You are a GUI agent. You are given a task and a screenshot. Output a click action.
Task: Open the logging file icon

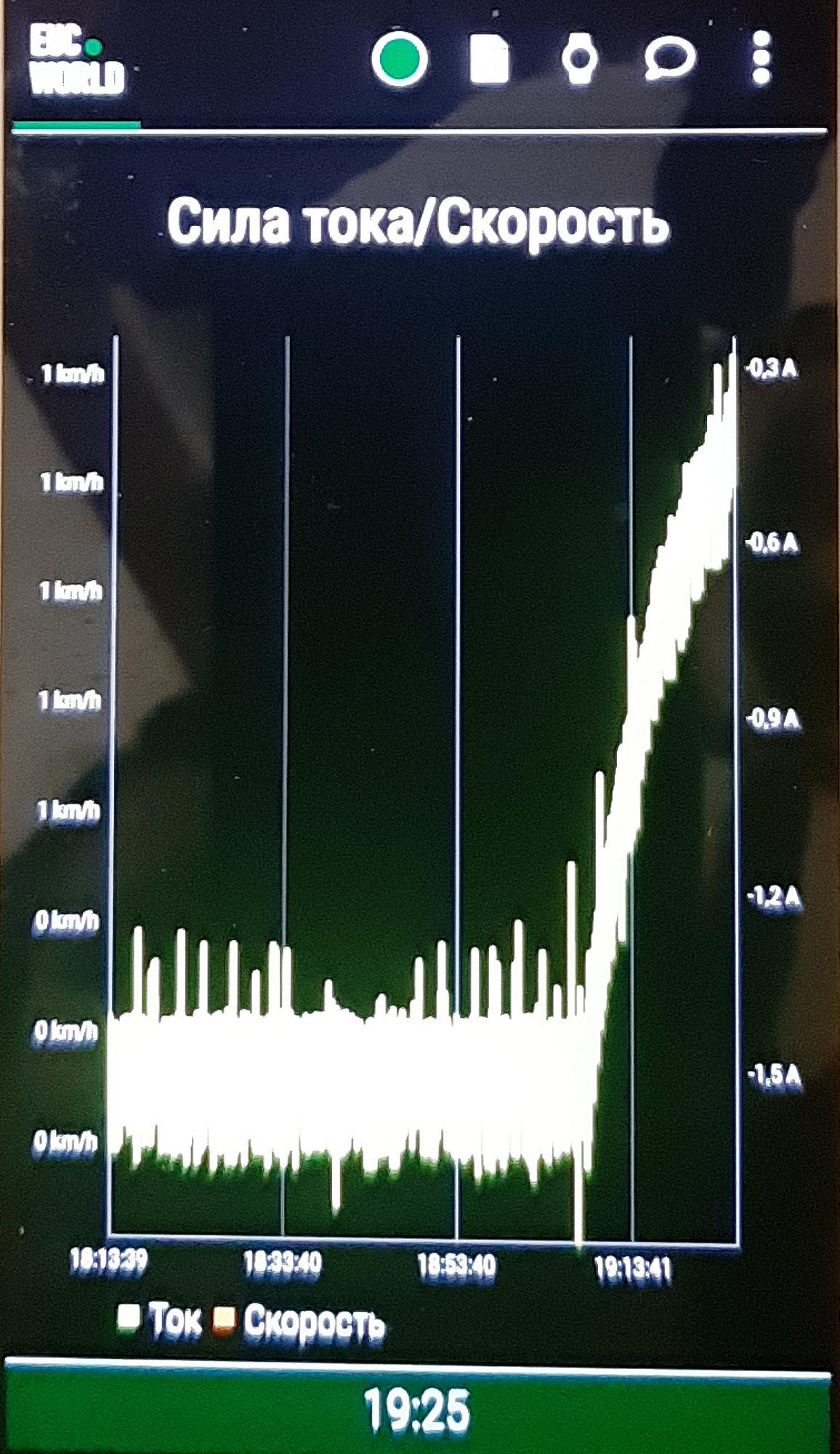tap(489, 58)
